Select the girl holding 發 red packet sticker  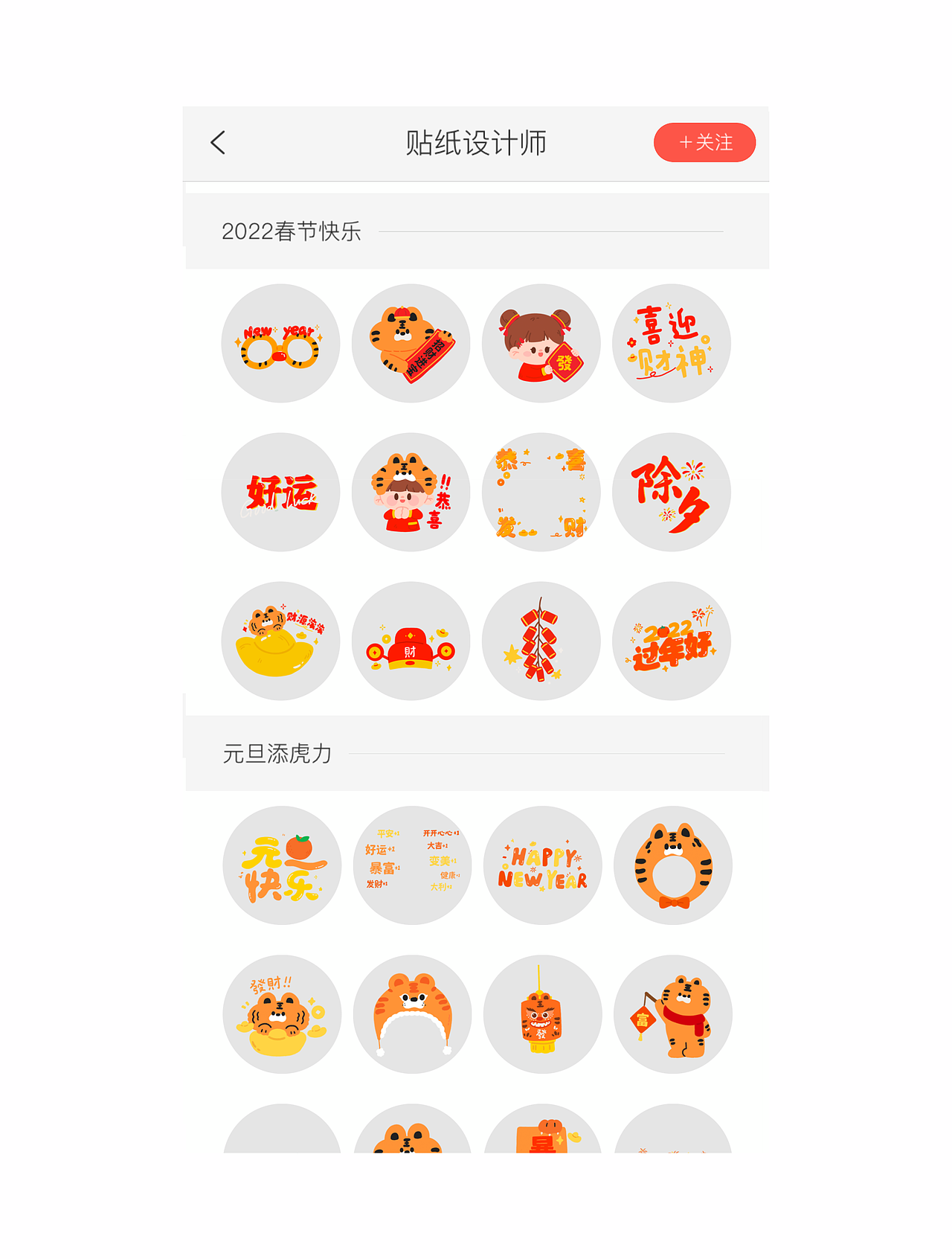point(541,343)
